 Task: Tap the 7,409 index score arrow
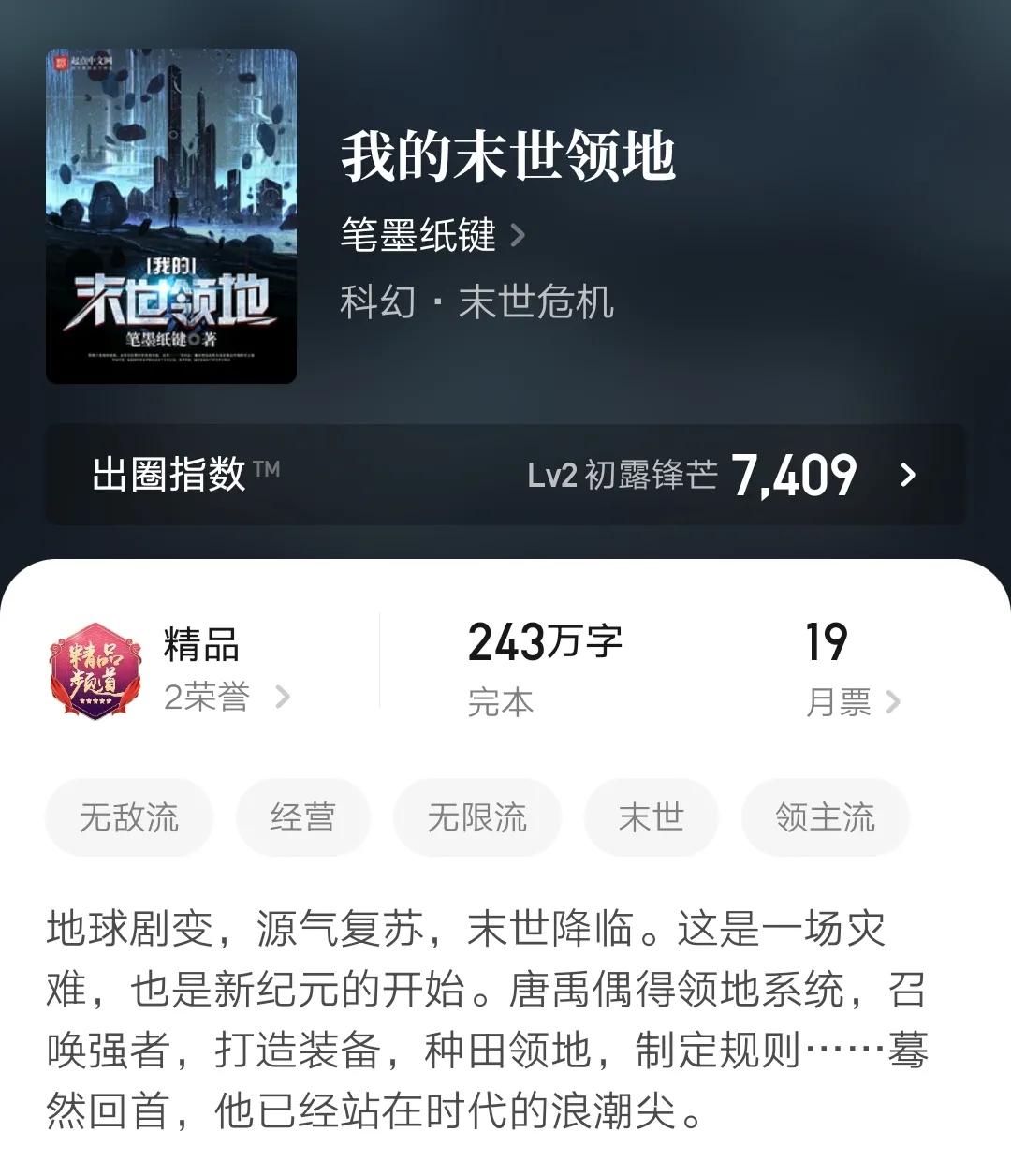(908, 473)
